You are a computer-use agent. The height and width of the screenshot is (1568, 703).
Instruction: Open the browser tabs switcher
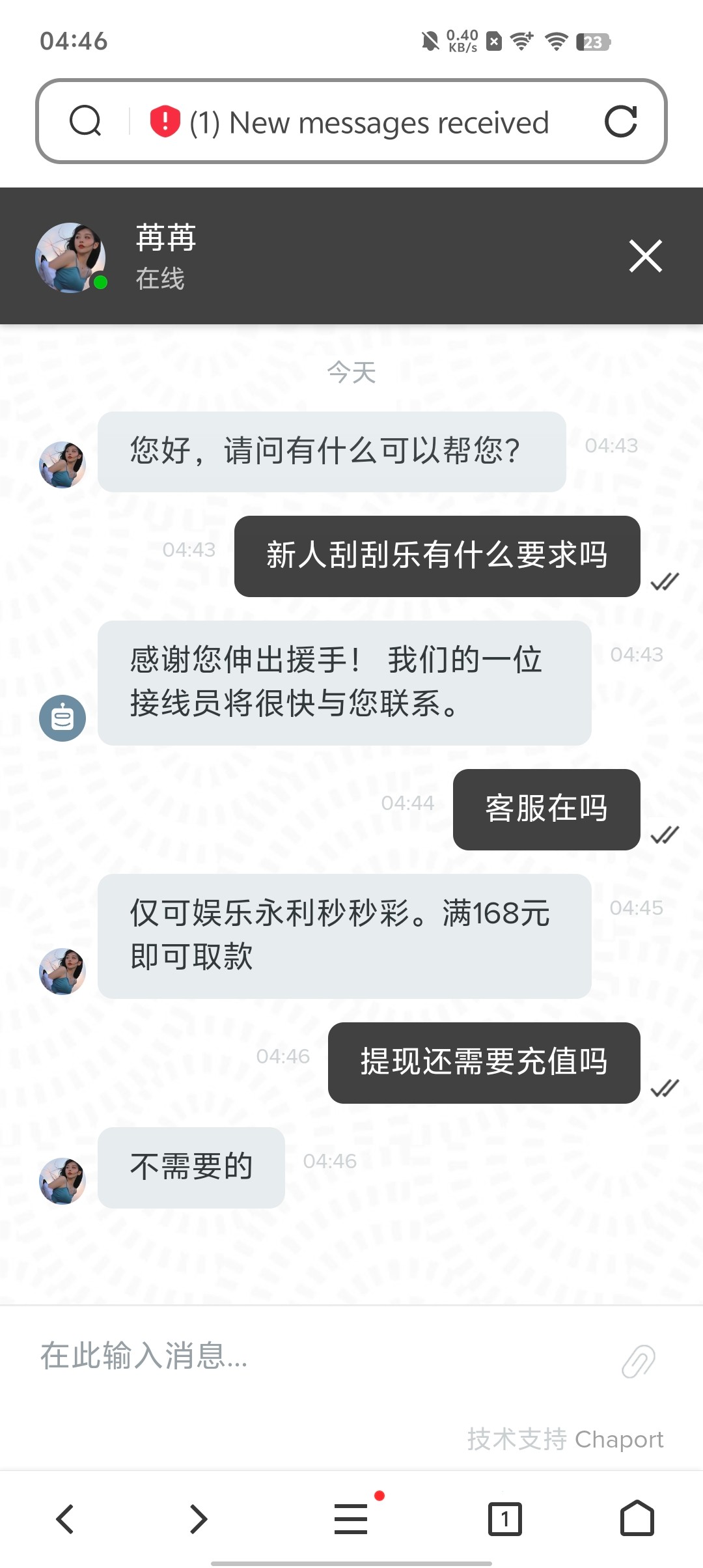tap(504, 1519)
